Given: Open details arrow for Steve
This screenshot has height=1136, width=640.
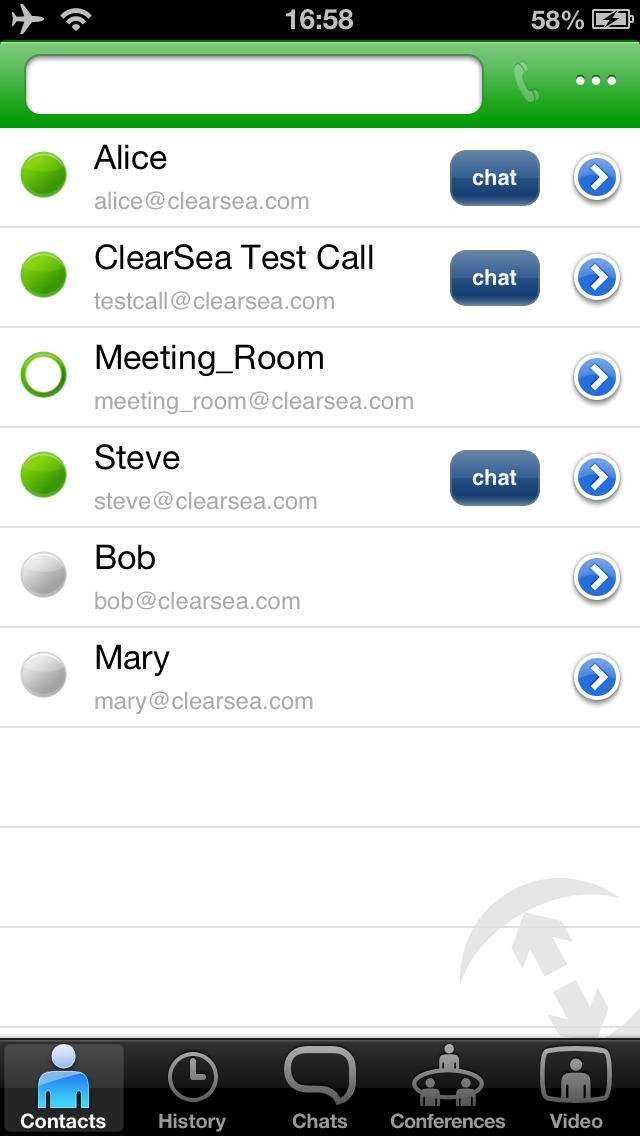Looking at the screenshot, I should (x=597, y=478).
